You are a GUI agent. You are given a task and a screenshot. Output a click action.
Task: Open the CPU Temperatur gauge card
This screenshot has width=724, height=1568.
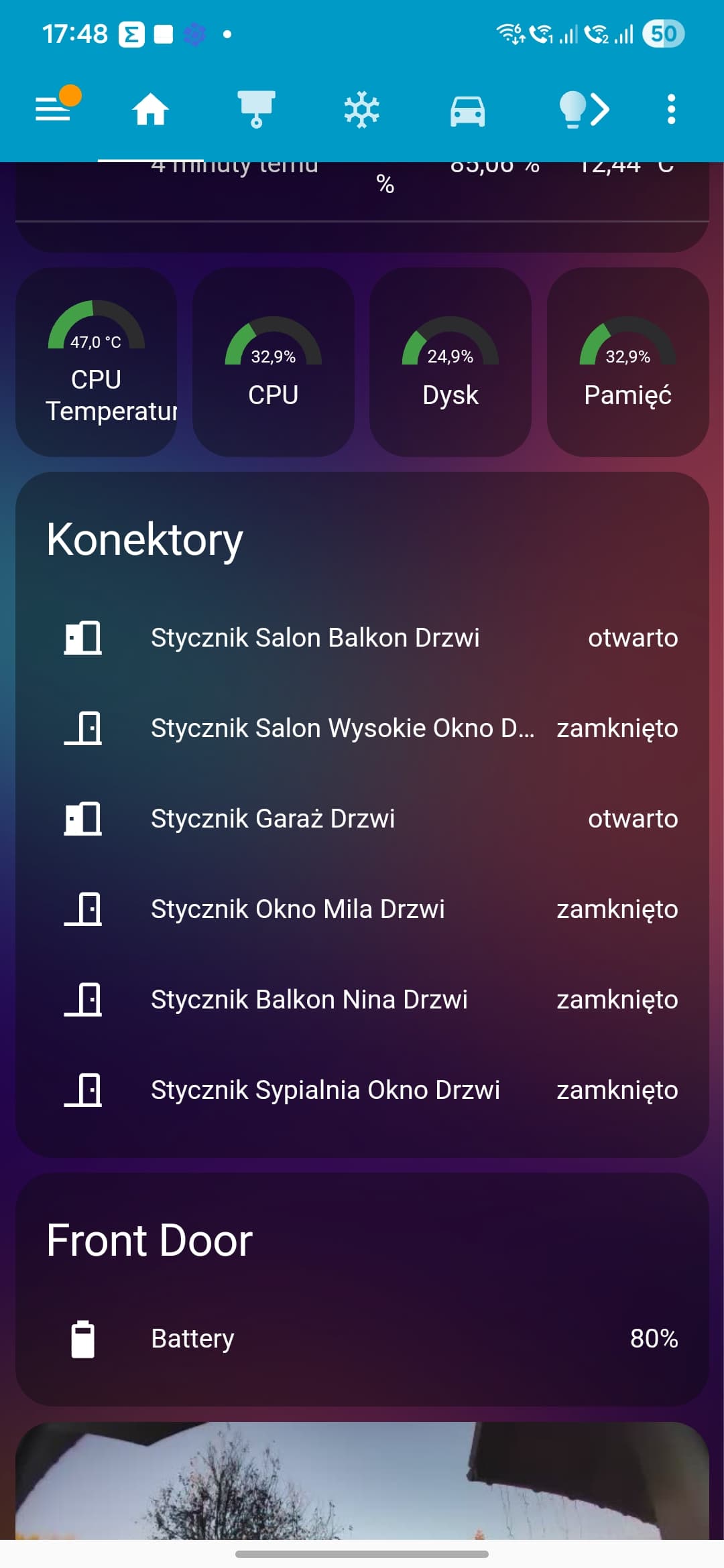click(97, 363)
